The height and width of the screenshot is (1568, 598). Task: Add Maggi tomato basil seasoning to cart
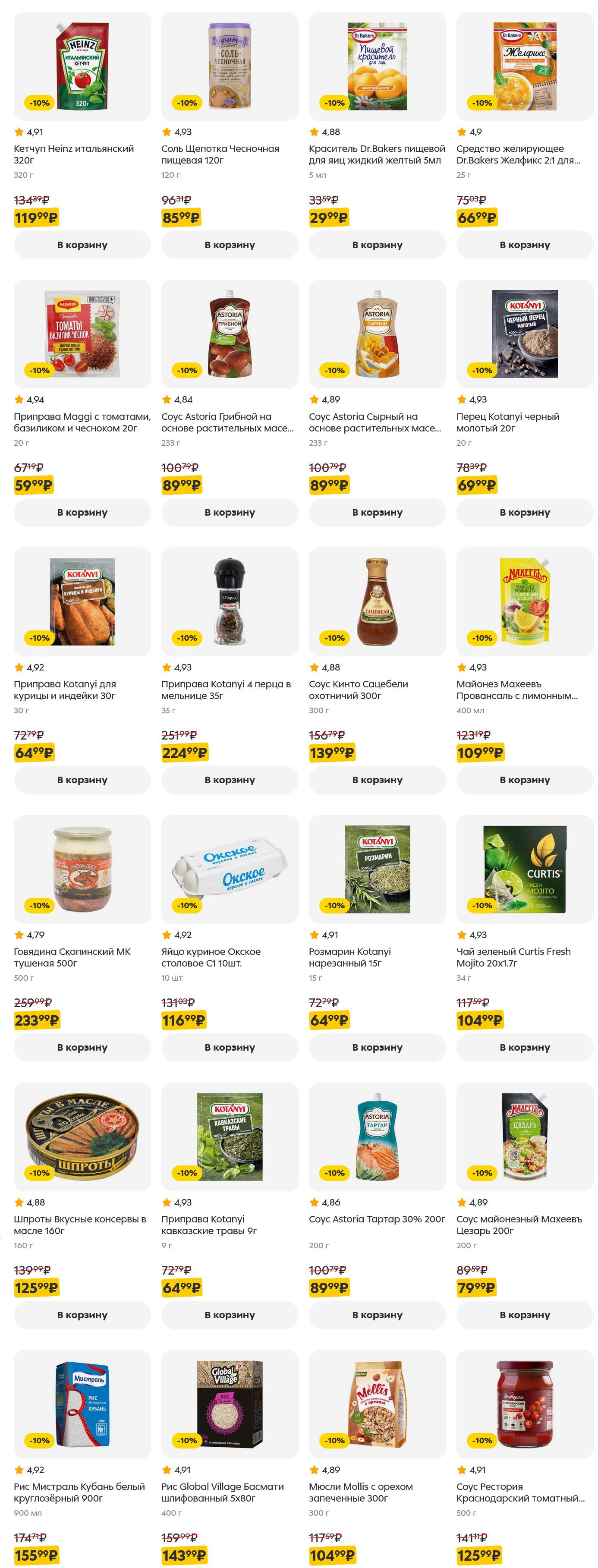82,512
